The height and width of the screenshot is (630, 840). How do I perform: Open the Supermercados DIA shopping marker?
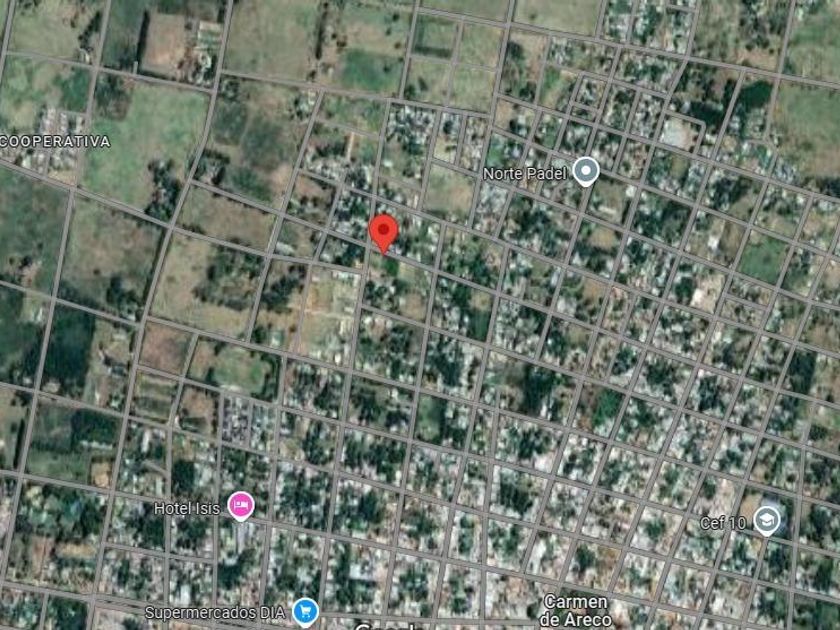(305, 611)
